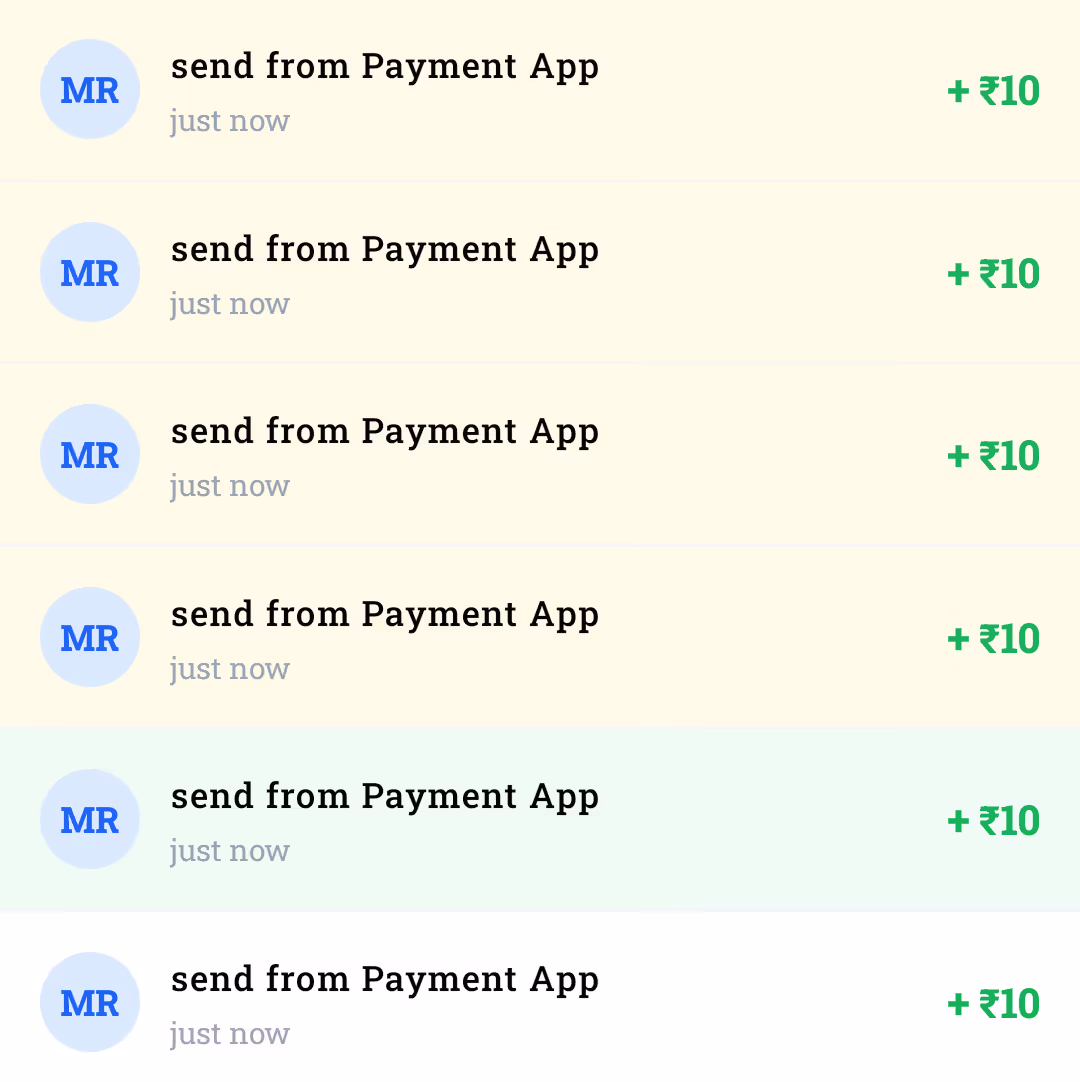This screenshot has height=1082, width=1080.
Task: Click the MR avatar on the second transaction
Action: click(x=90, y=271)
